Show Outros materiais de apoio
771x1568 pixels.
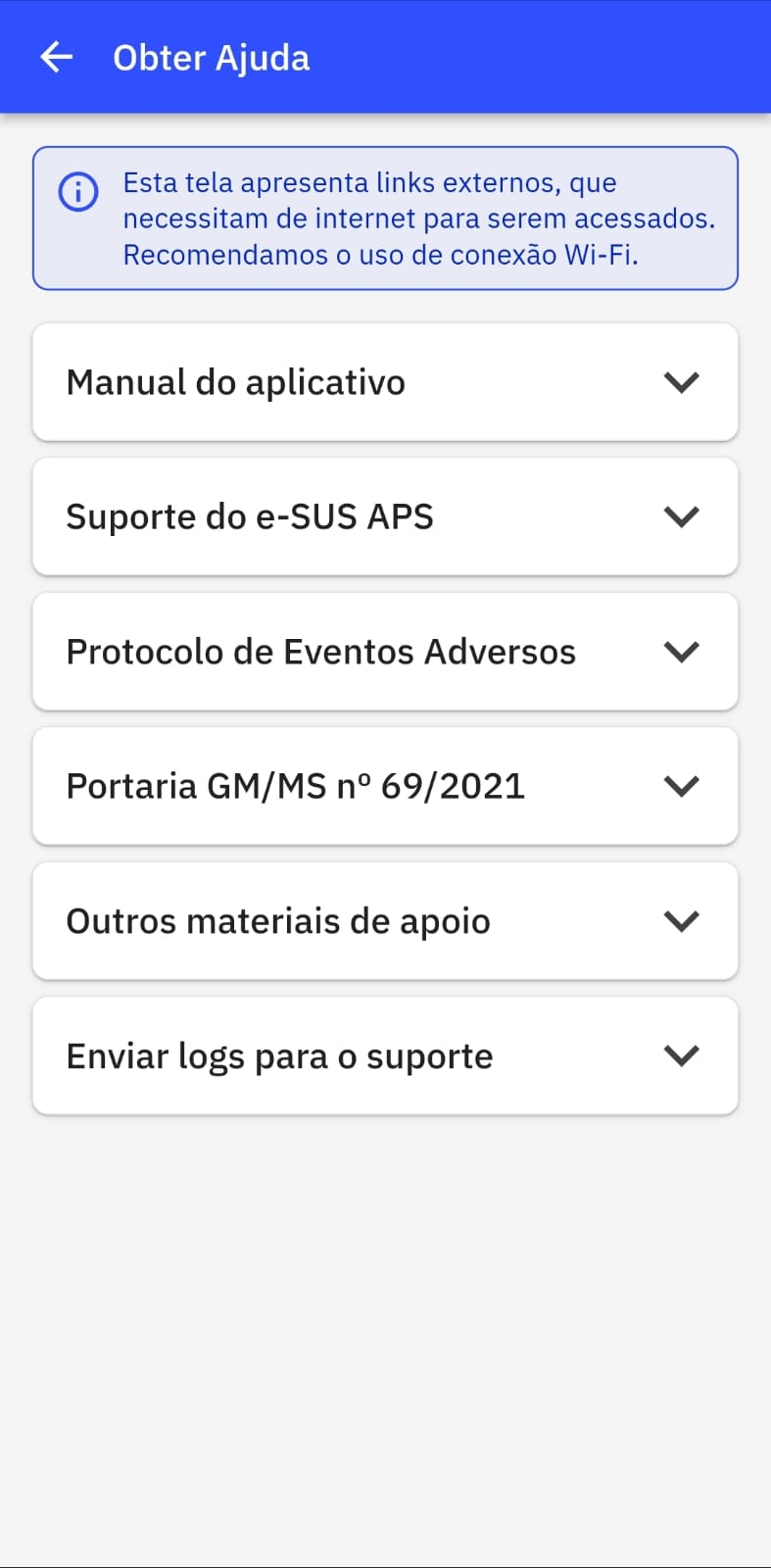pos(385,921)
